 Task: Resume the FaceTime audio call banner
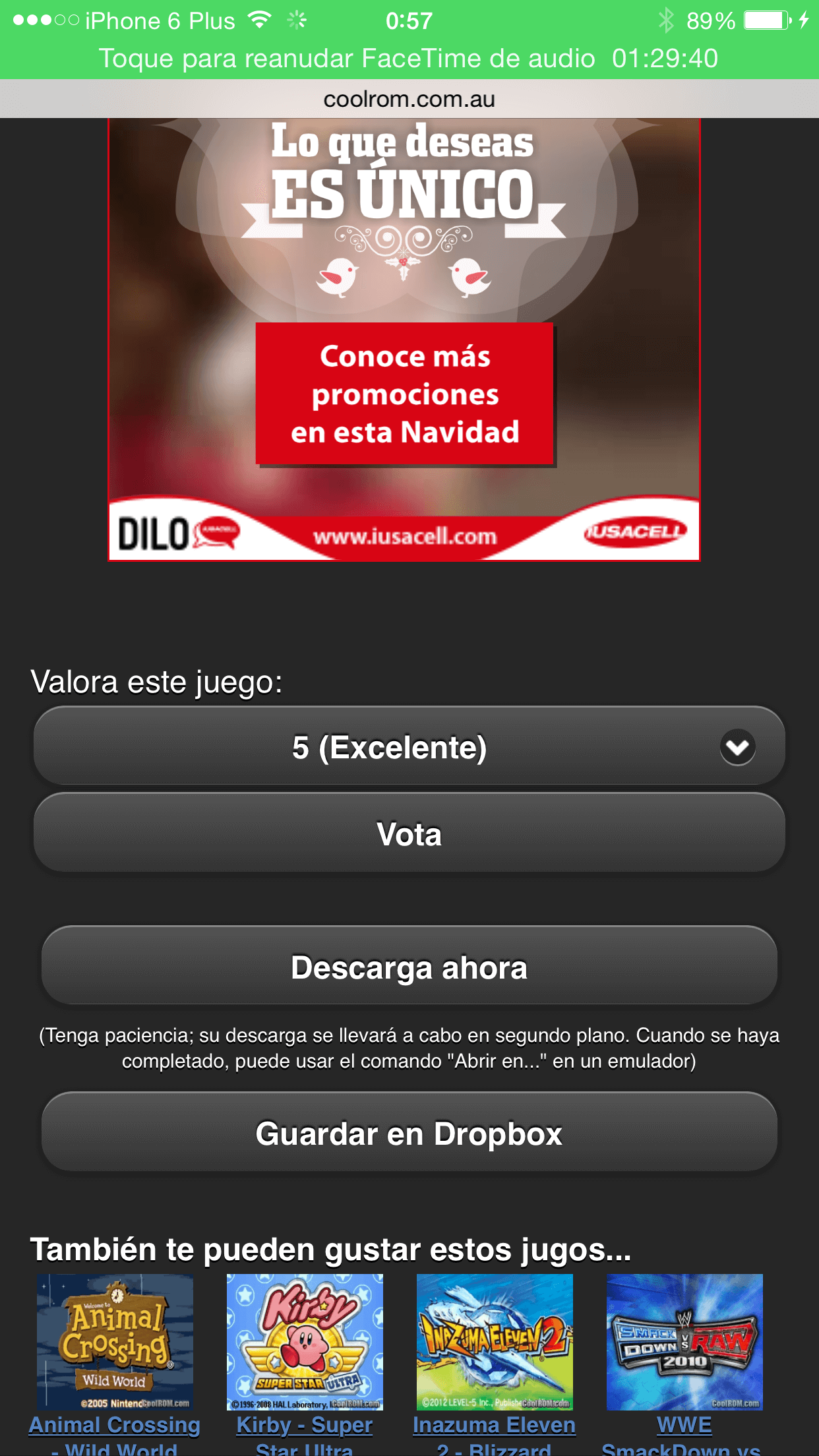pos(409,58)
